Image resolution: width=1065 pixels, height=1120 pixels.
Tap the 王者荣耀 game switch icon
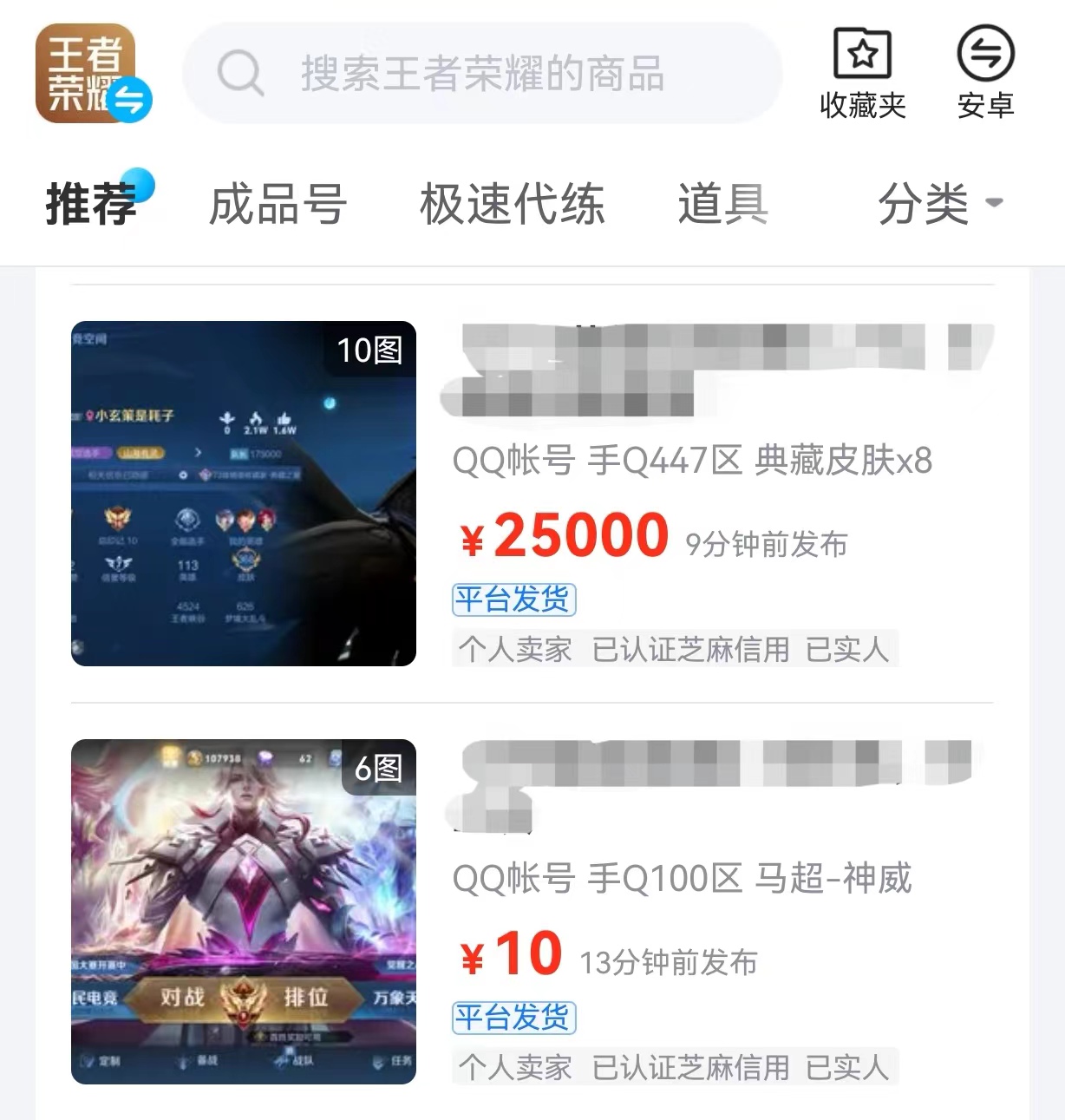pyautogui.click(x=93, y=75)
